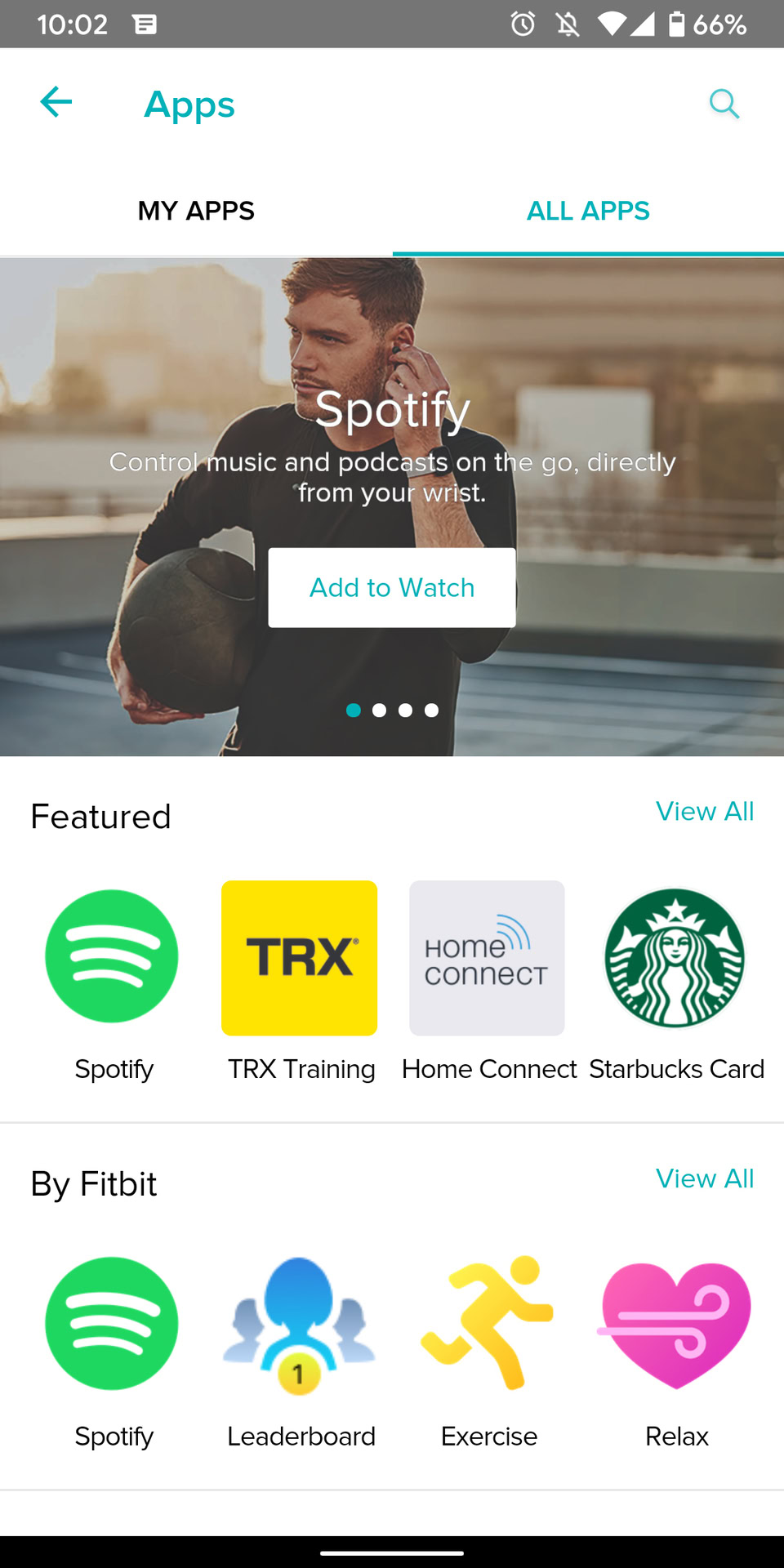Image resolution: width=784 pixels, height=1568 pixels.
Task: View all apps By Fitbit
Action: point(705,1179)
